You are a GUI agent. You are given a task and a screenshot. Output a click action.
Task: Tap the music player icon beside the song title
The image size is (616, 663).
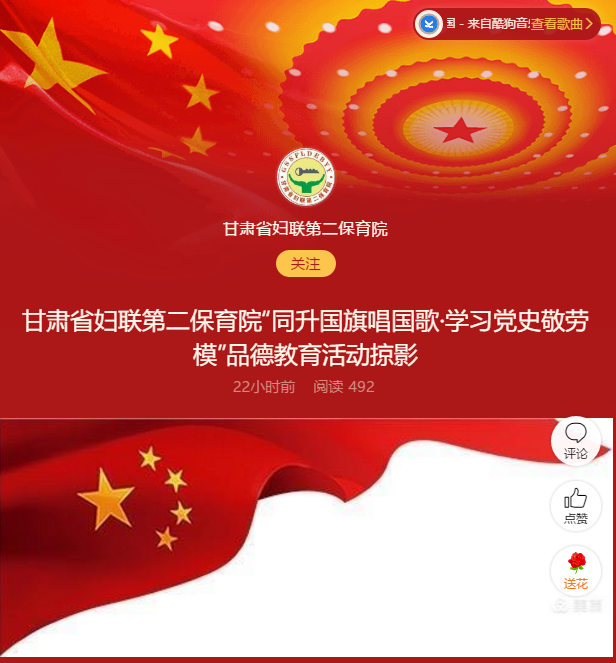pyautogui.click(x=429, y=24)
